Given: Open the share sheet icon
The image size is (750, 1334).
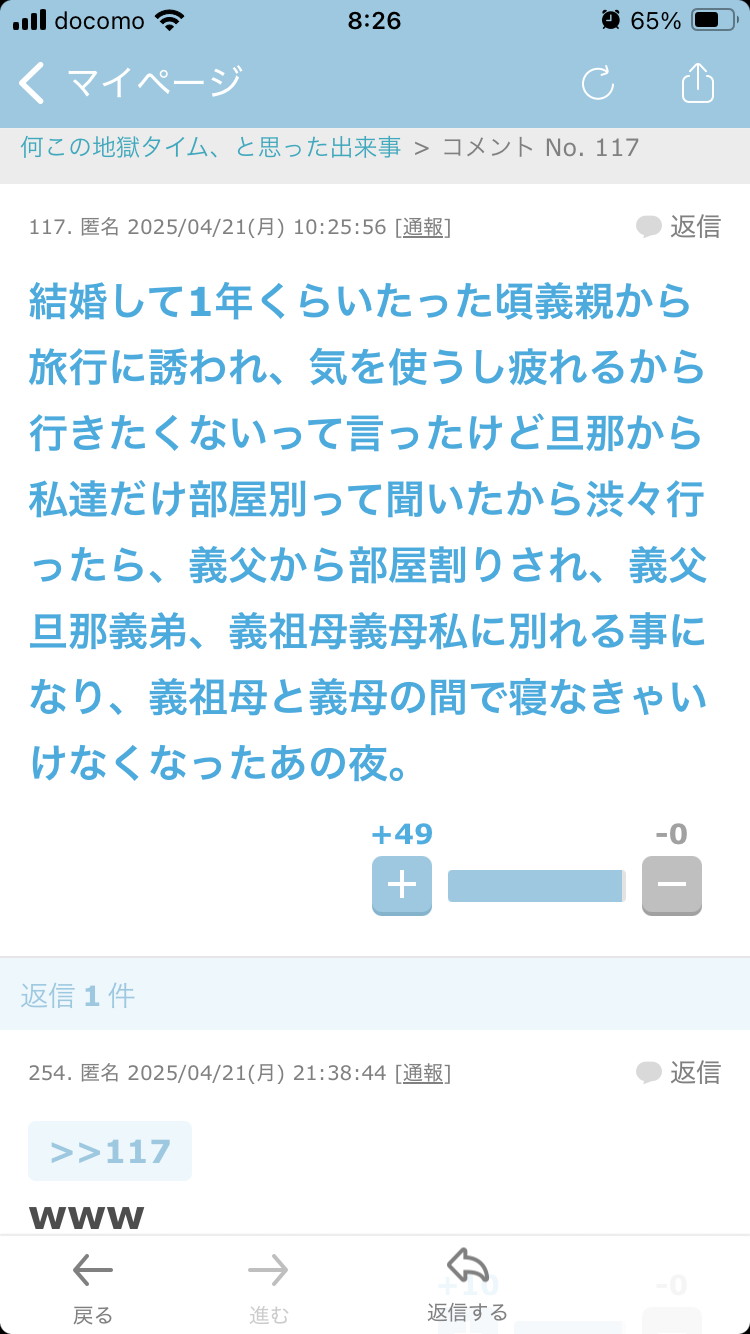Looking at the screenshot, I should 698,82.
